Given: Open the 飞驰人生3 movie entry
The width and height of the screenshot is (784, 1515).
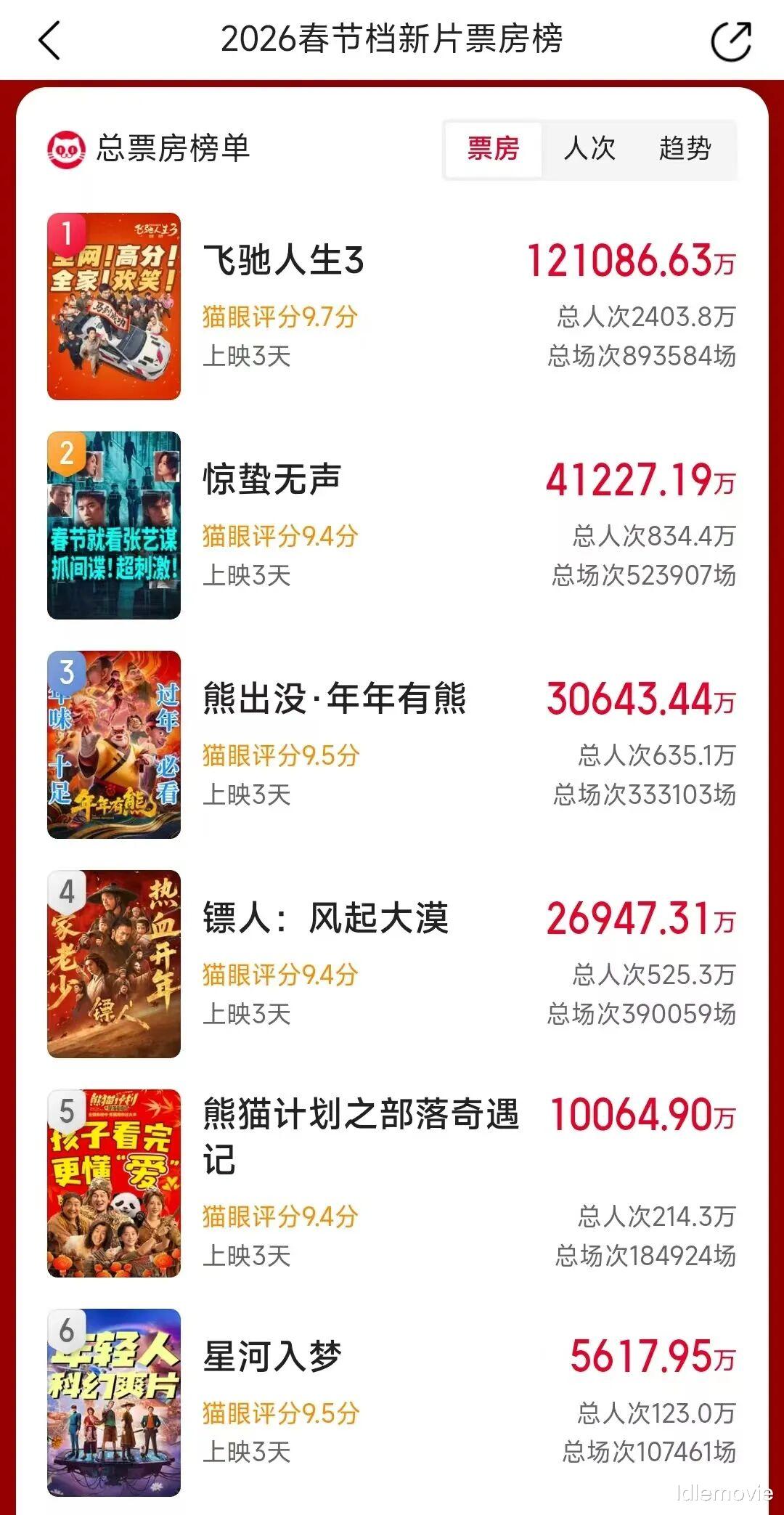Looking at the screenshot, I should (283, 261).
